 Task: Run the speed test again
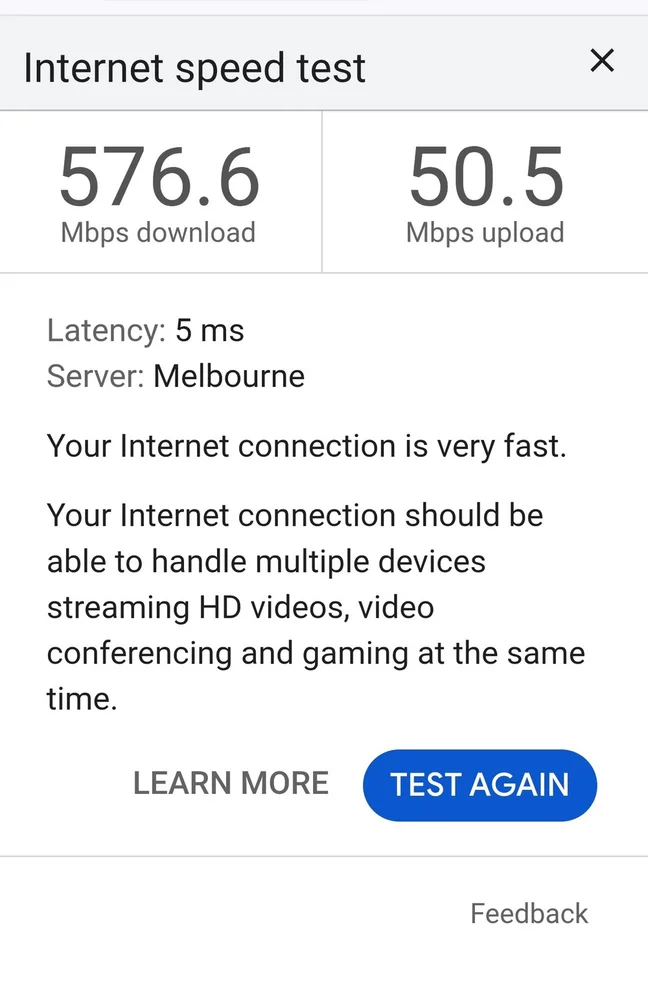click(x=479, y=784)
